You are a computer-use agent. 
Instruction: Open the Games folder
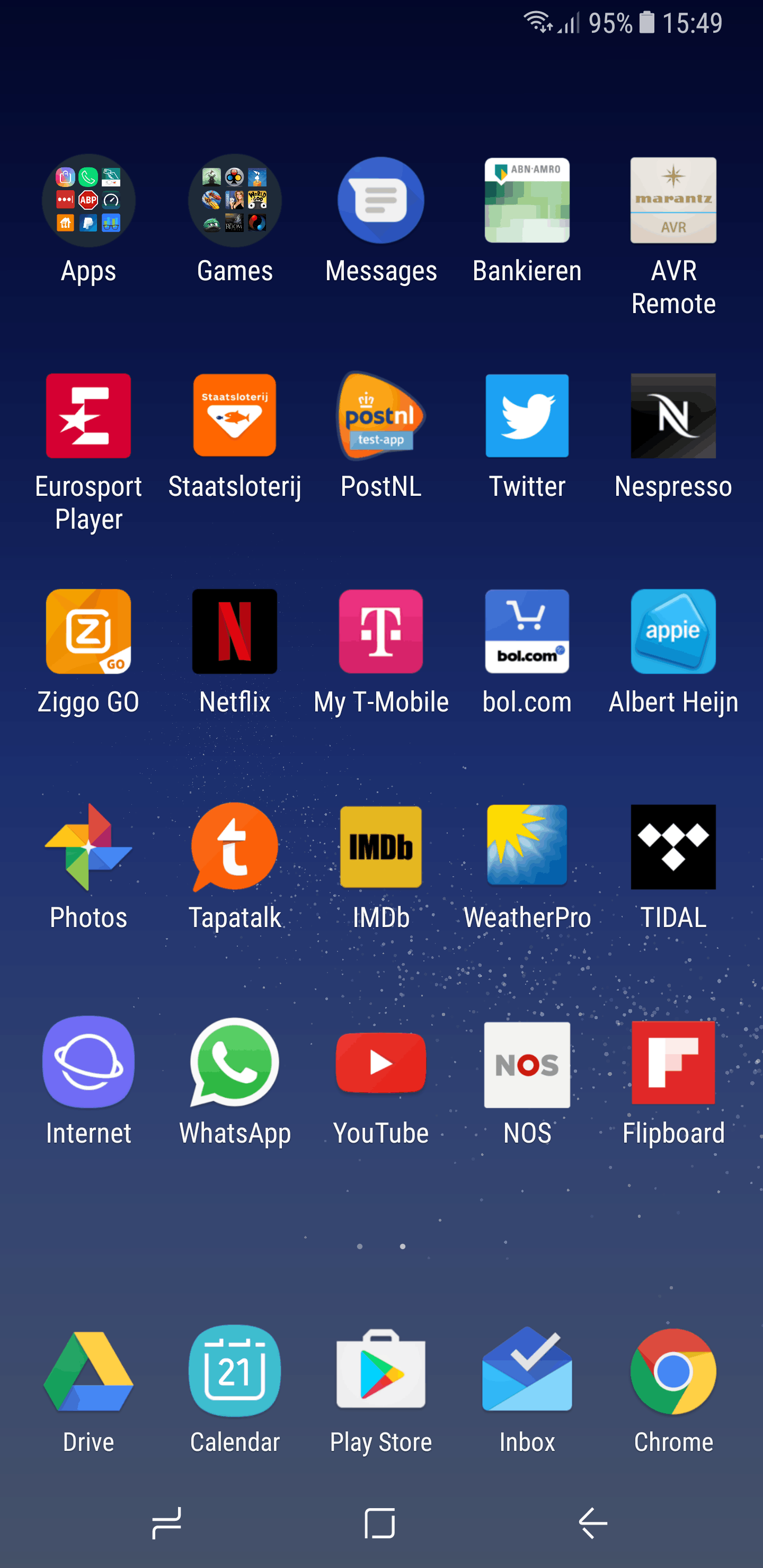234,201
